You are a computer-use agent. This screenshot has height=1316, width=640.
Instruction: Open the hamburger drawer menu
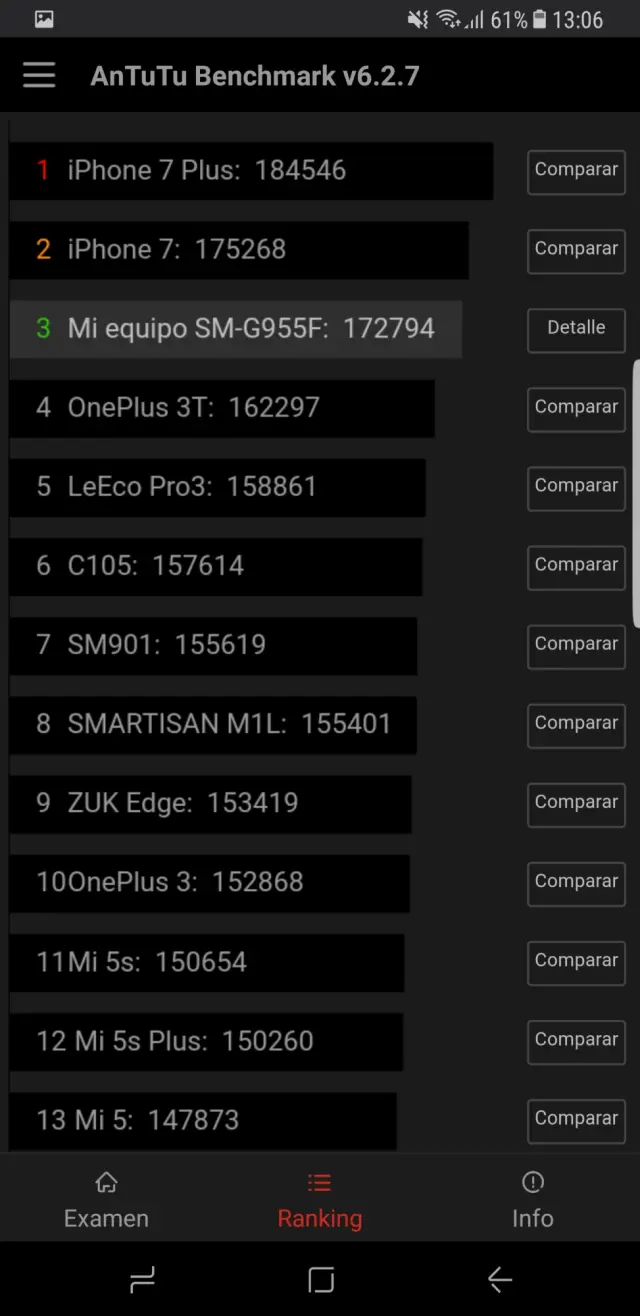point(39,75)
